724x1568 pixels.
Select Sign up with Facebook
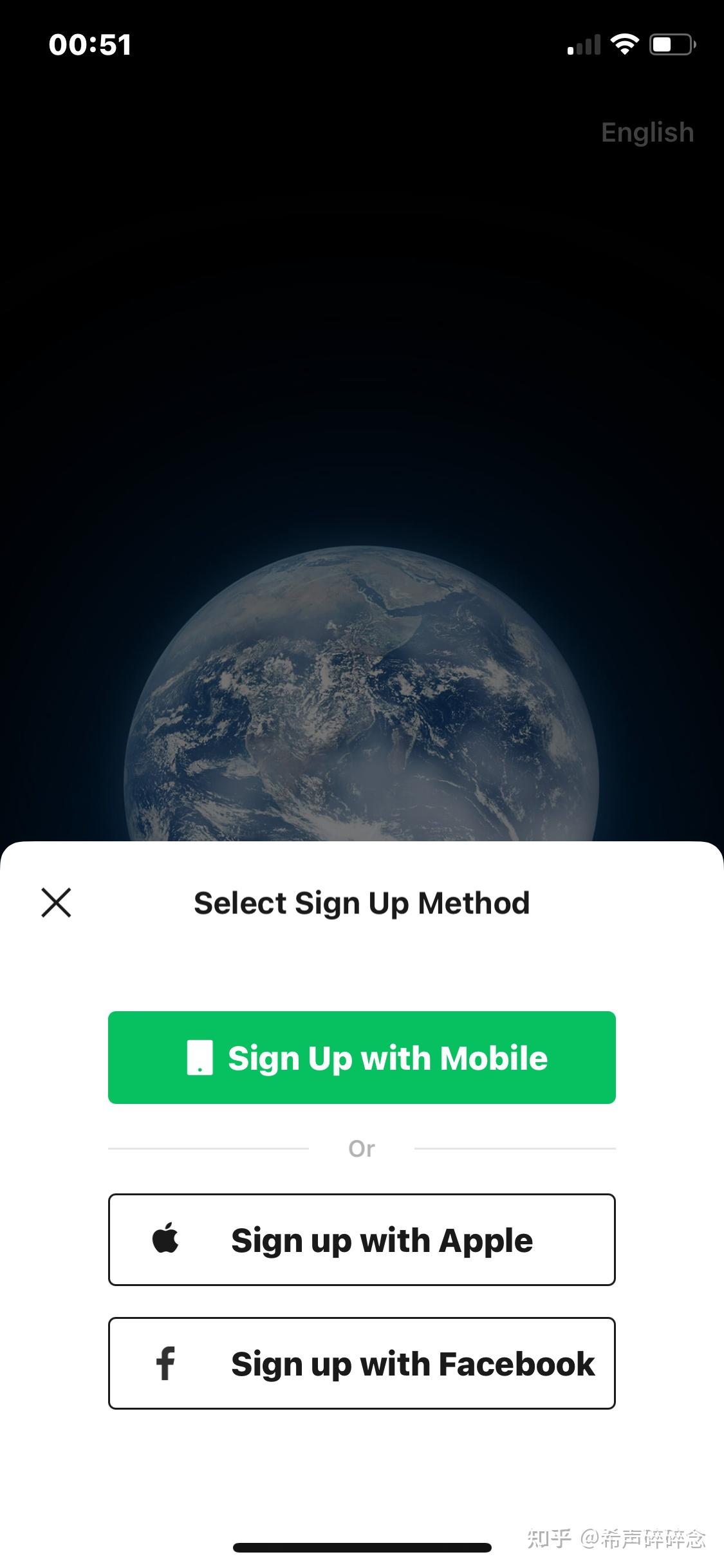pos(362,1363)
